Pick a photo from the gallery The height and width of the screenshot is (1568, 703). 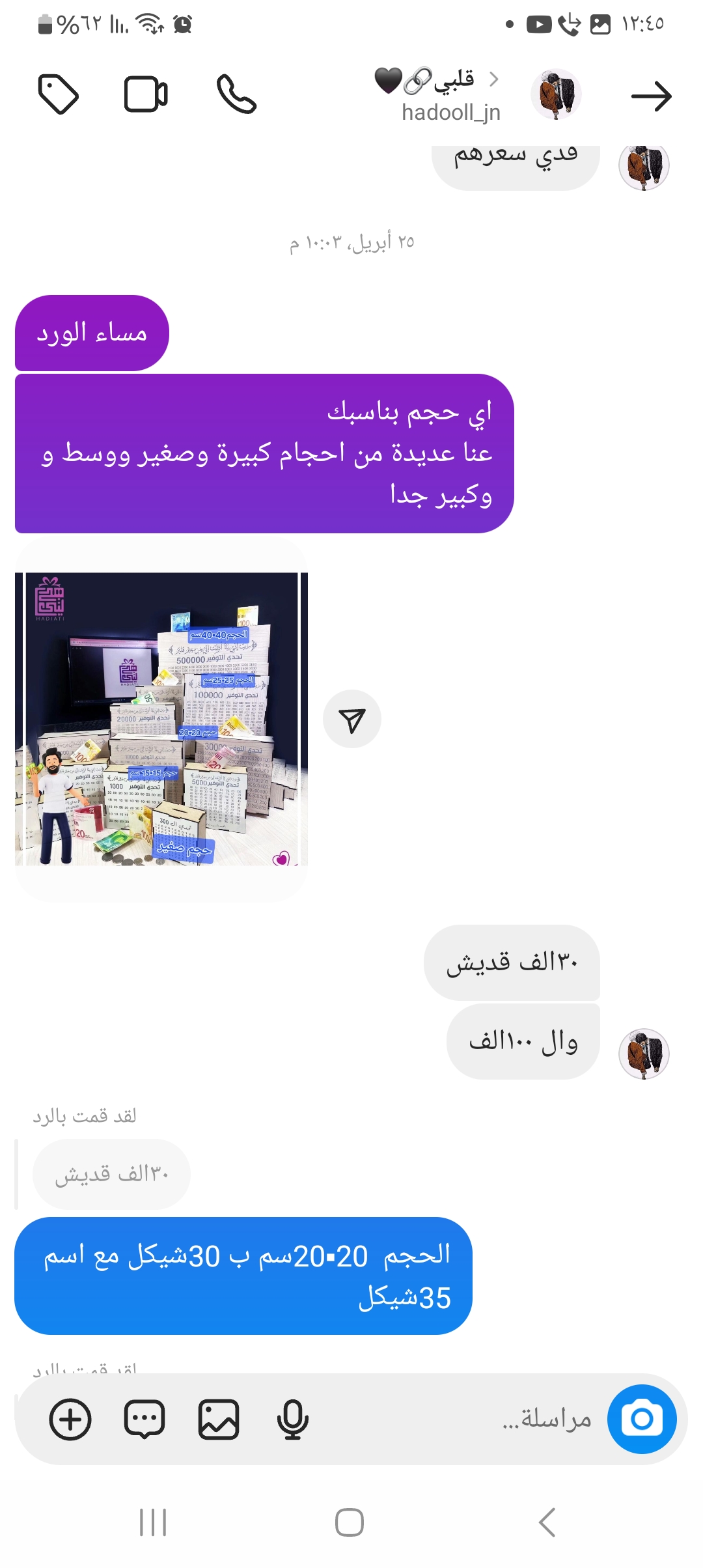[x=219, y=1419]
